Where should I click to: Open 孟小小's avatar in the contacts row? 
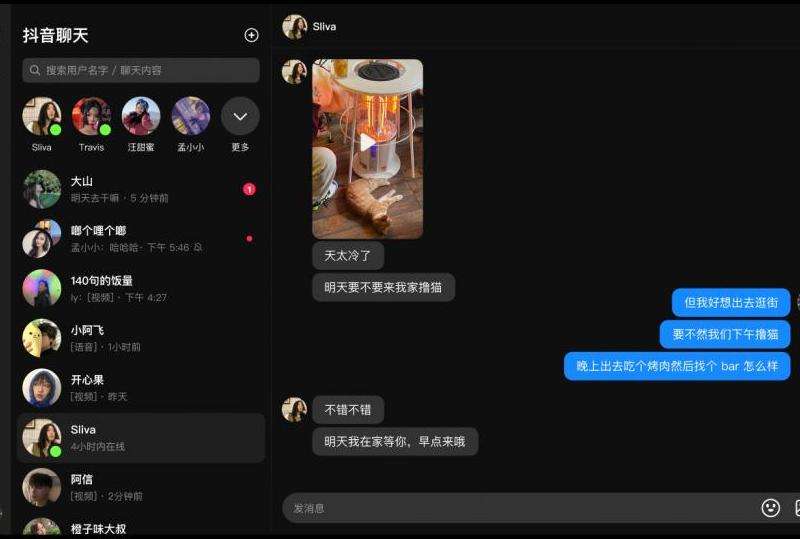pyautogui.click(x=190, y=117)
